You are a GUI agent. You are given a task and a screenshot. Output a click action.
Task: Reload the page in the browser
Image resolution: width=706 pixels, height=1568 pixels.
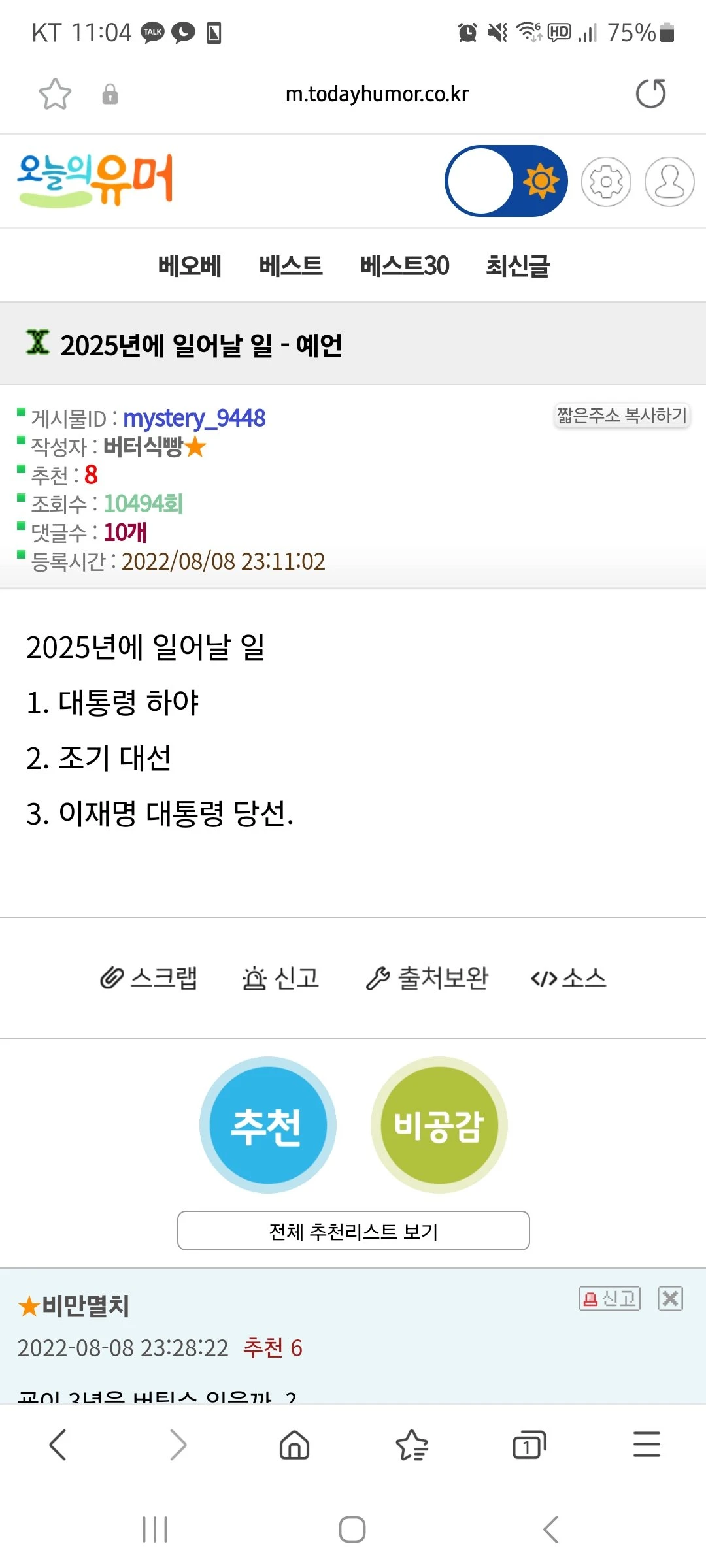[x=650, y=93]
